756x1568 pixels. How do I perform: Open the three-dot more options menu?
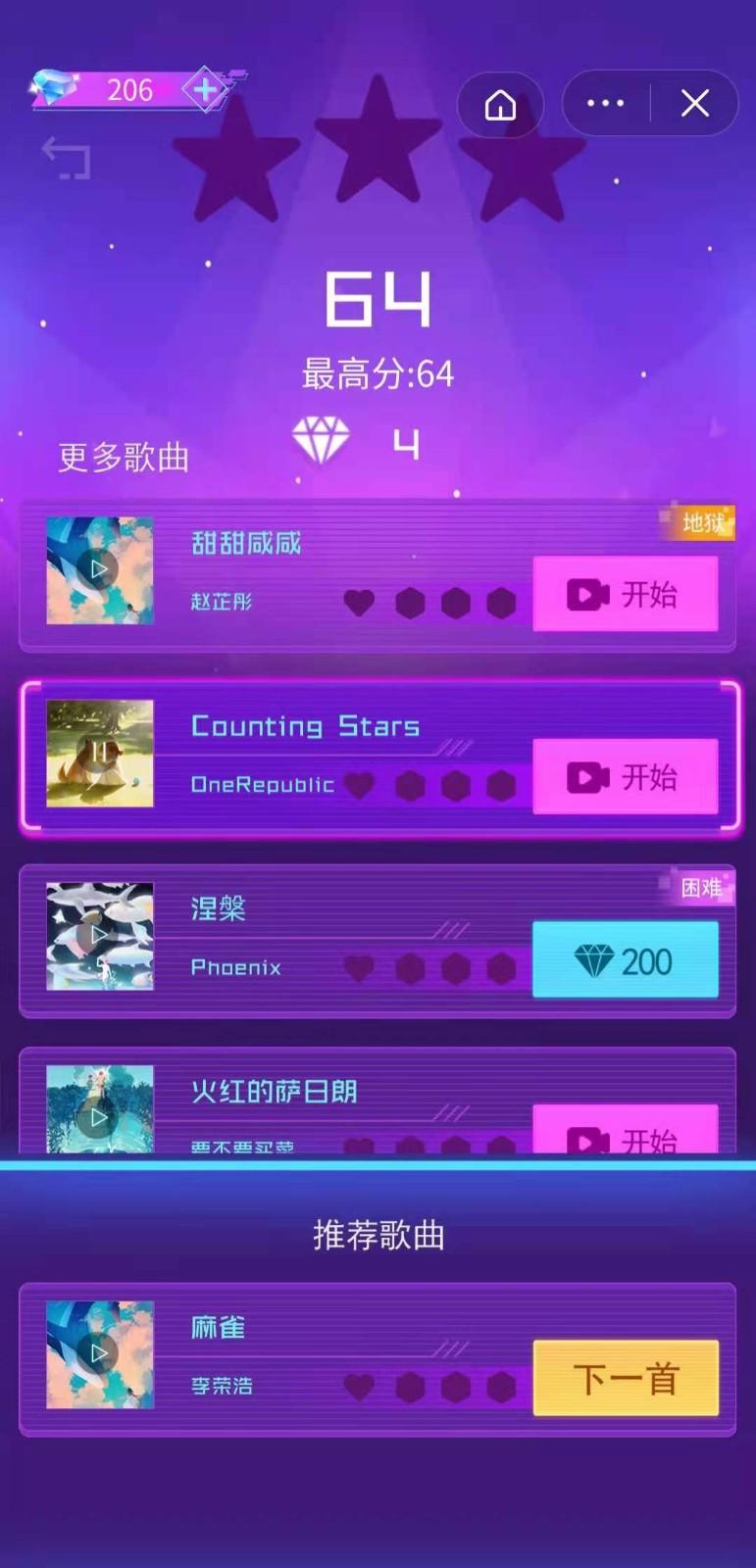pos(605,103)
